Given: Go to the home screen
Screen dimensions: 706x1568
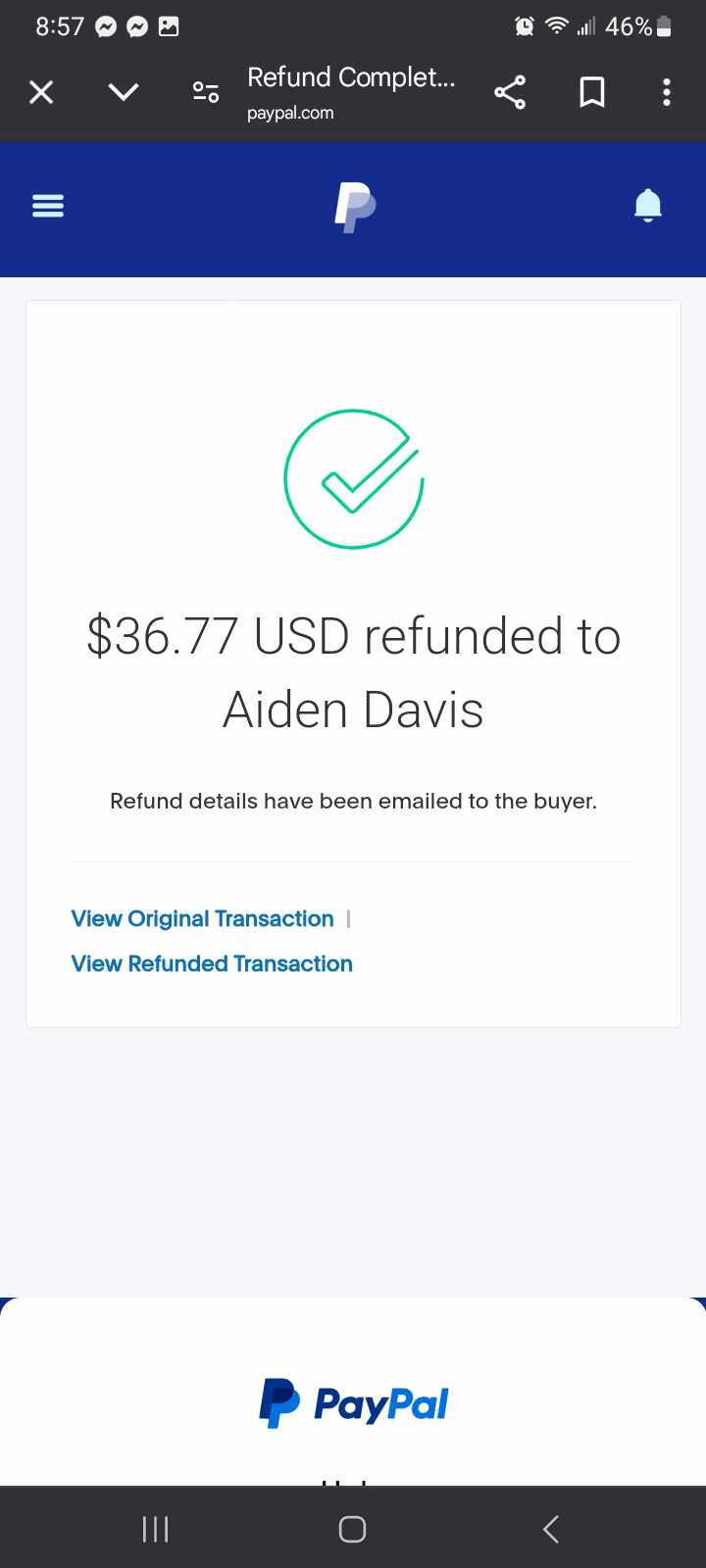Looking at the screenshot, I should click(x=353, y=1529).
